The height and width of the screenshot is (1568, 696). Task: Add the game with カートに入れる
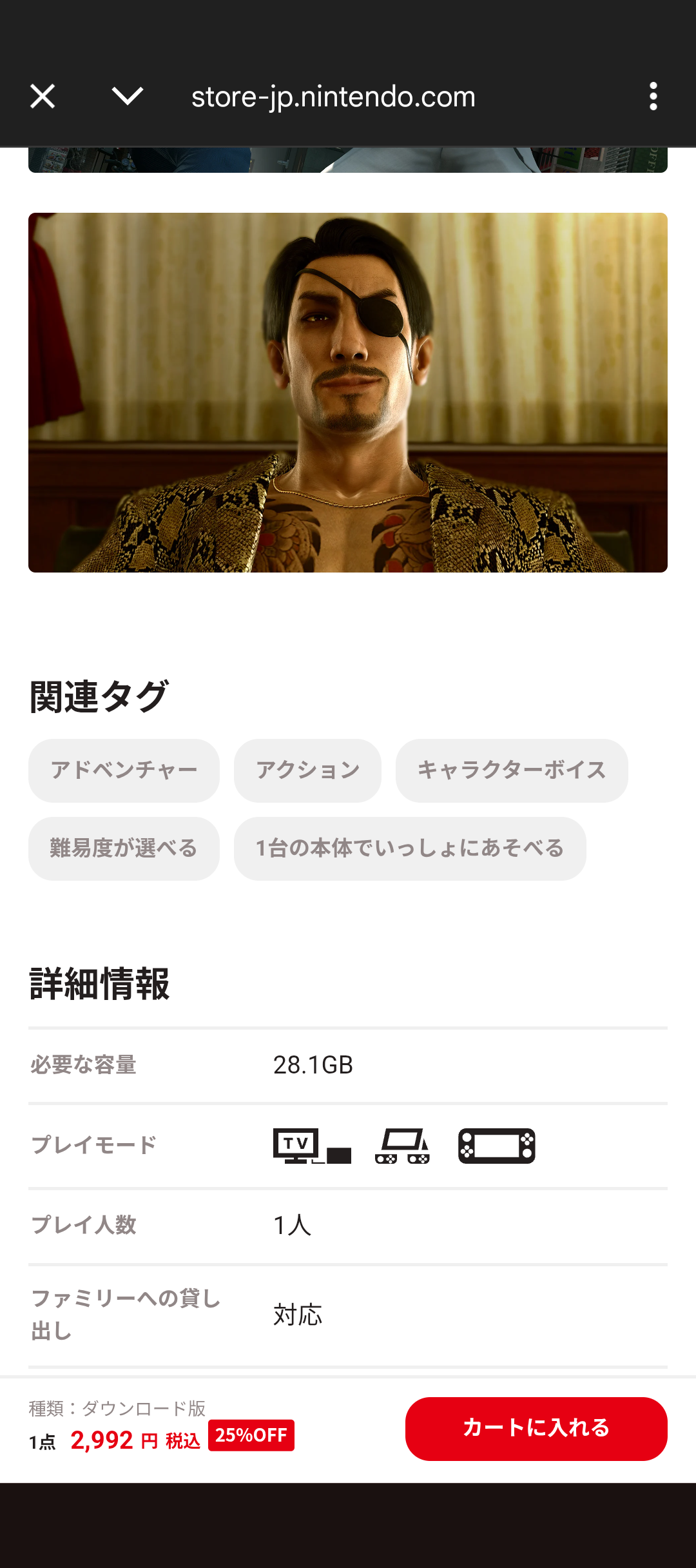(x=536, y=1429)
